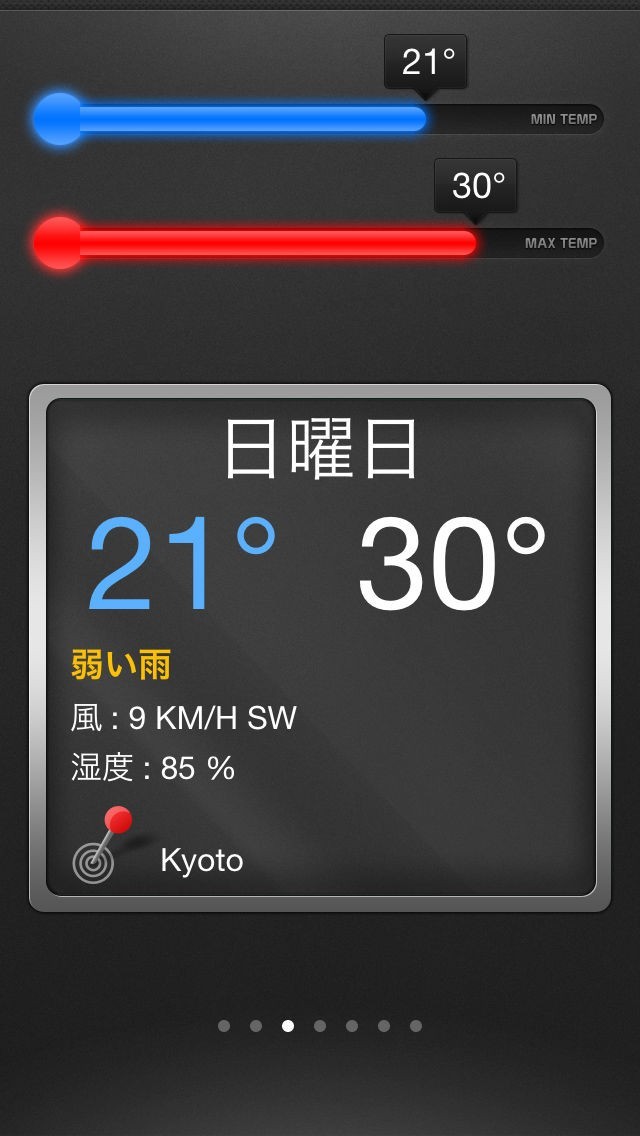Tap the page indicator dots
The height and width of the screenshot is (1136, 640).
tap(319, 1025)
